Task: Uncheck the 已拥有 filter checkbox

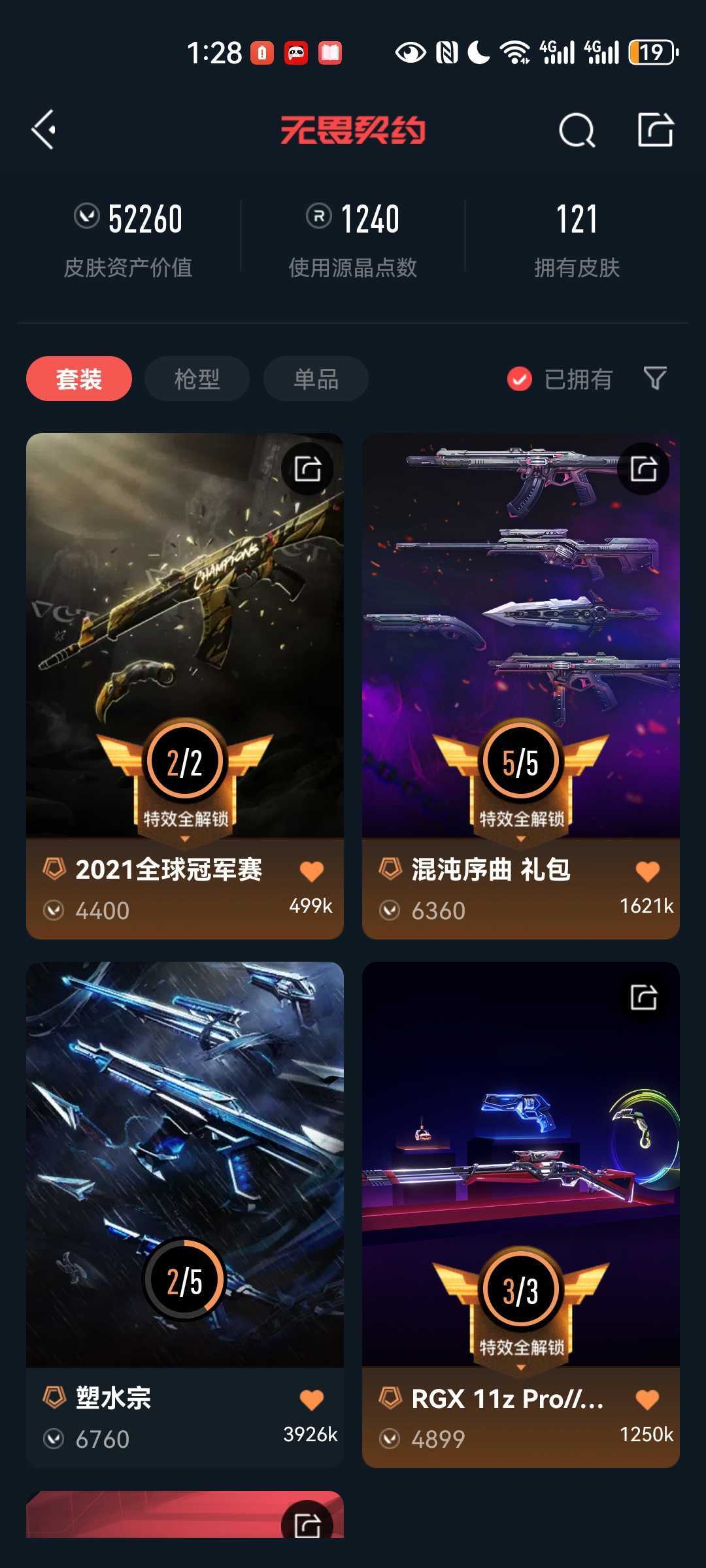Action: click(520, 379)
